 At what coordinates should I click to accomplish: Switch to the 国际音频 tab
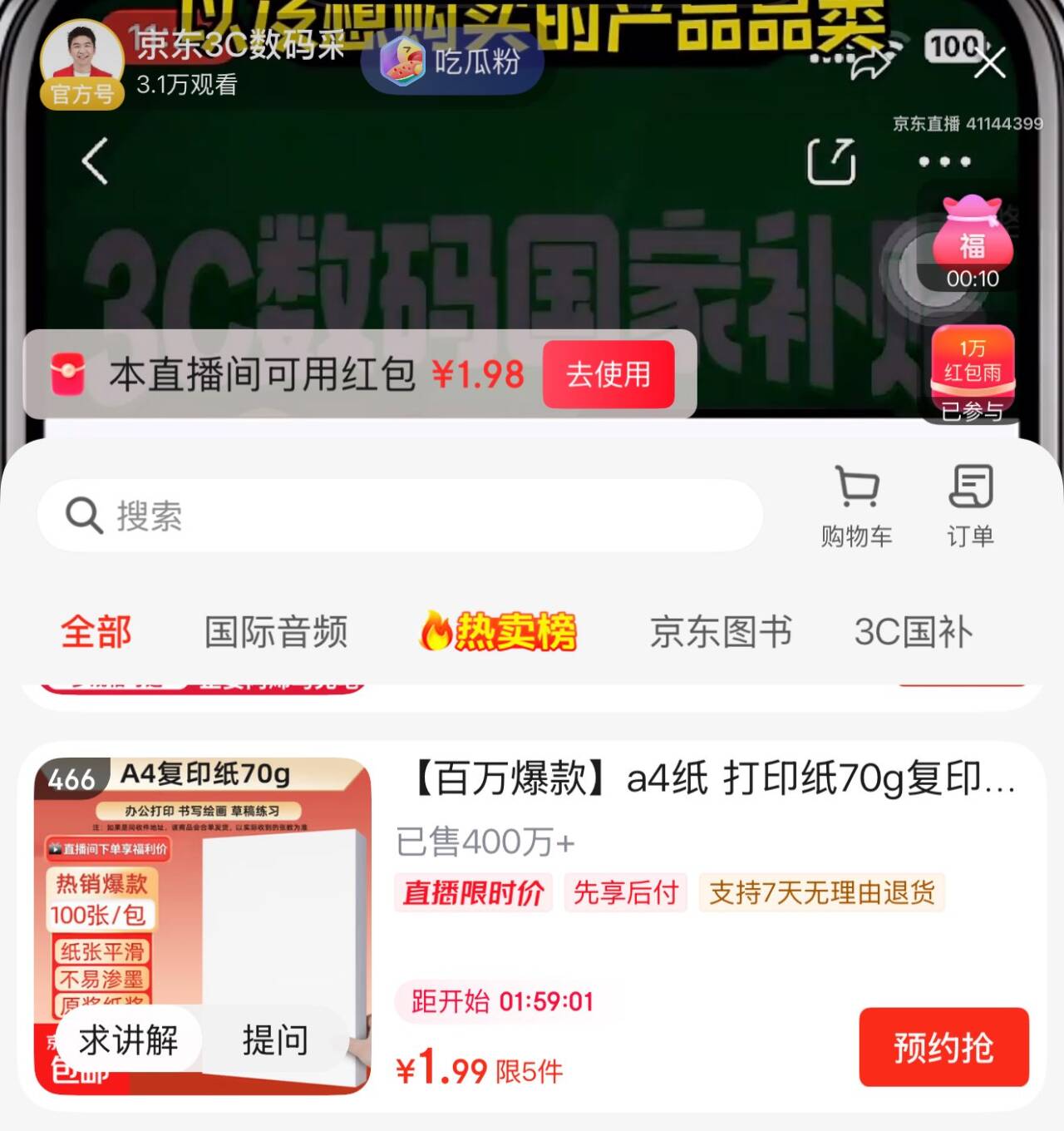pos(276,631)
